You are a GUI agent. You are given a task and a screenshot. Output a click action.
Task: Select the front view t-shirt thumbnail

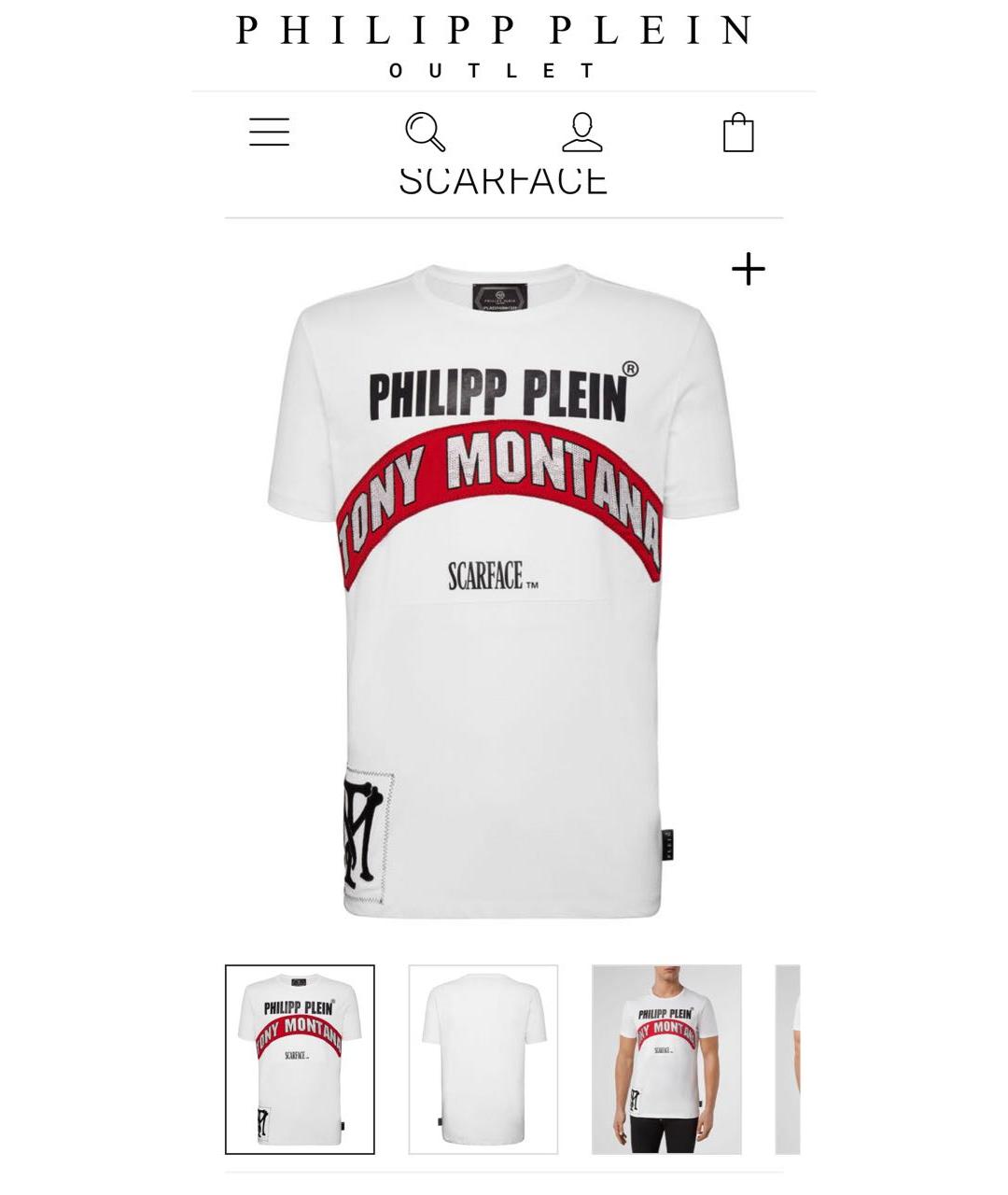300,1060
